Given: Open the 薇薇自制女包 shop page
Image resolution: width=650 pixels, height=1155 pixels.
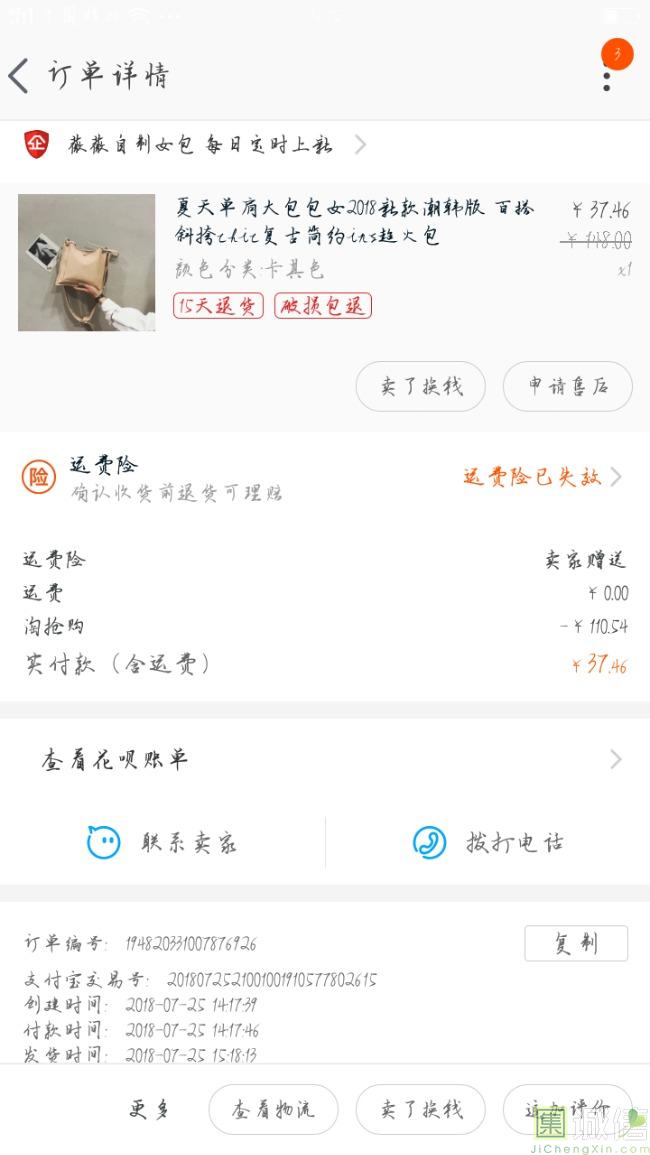Looking at the screenshot, I should (200, 145).
